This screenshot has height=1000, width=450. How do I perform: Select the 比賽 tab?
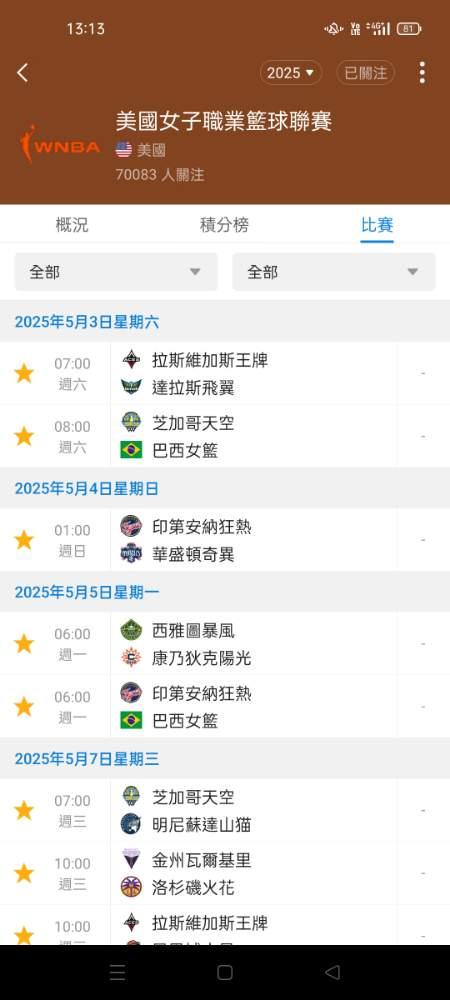(x=377, y=224)
